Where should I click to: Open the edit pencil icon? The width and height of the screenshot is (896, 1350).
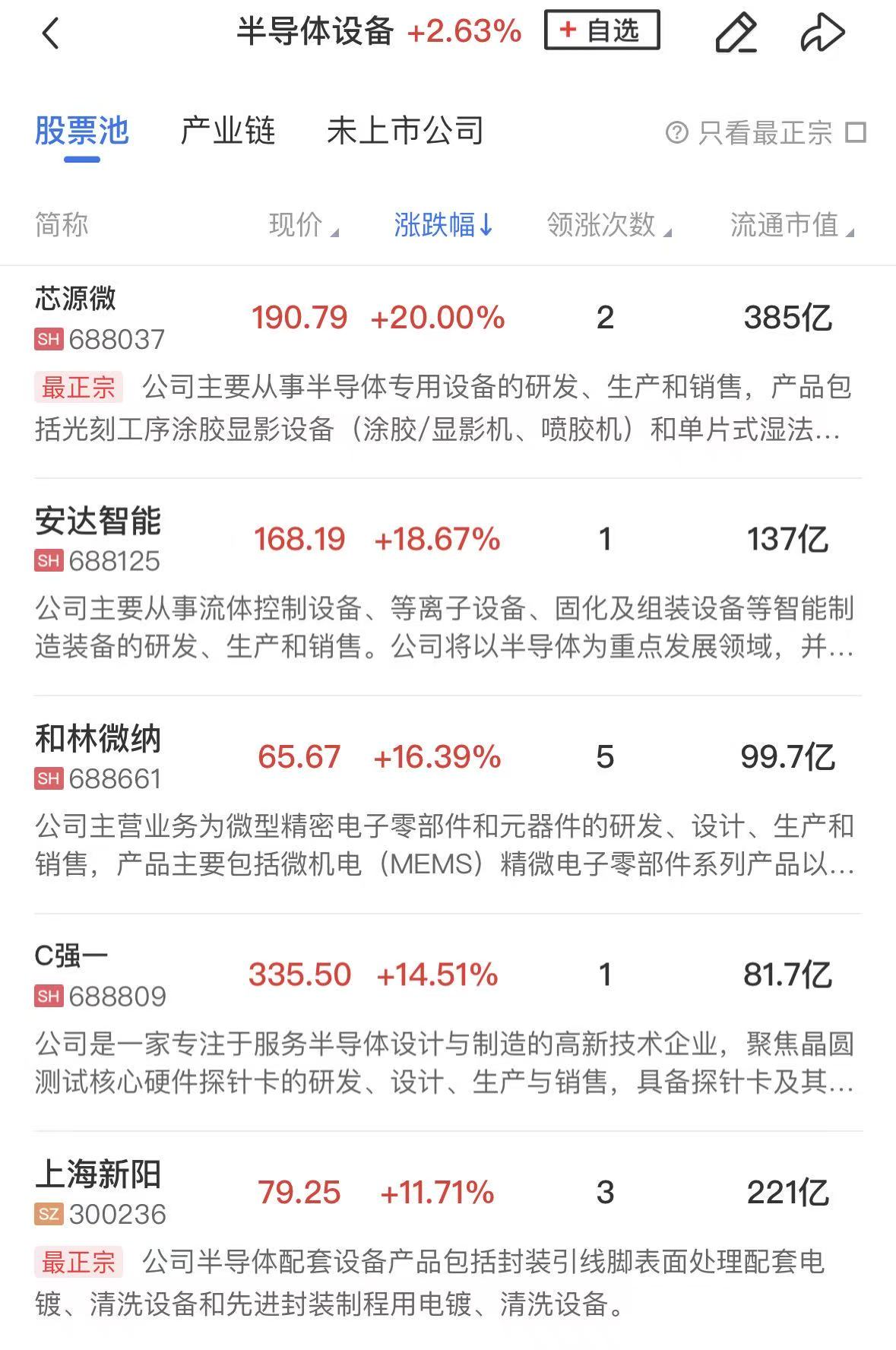[x=736, y=33]
